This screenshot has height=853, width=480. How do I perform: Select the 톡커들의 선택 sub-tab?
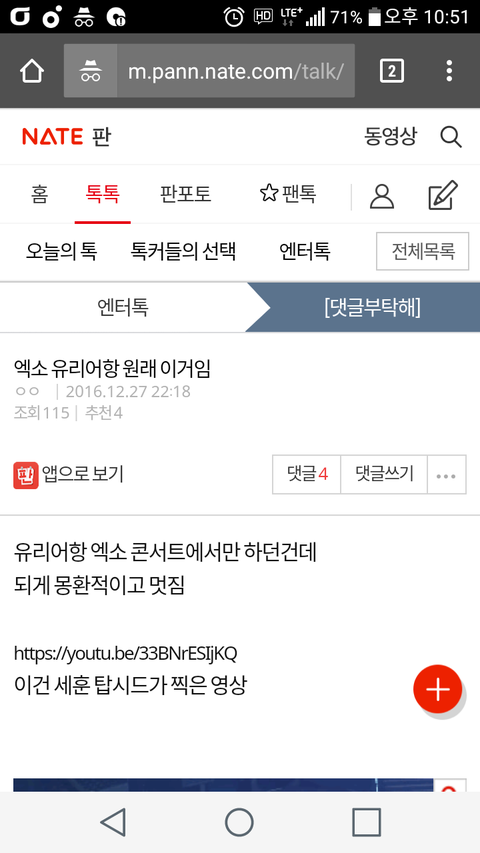pyautogui.click(x=183, y=251)
